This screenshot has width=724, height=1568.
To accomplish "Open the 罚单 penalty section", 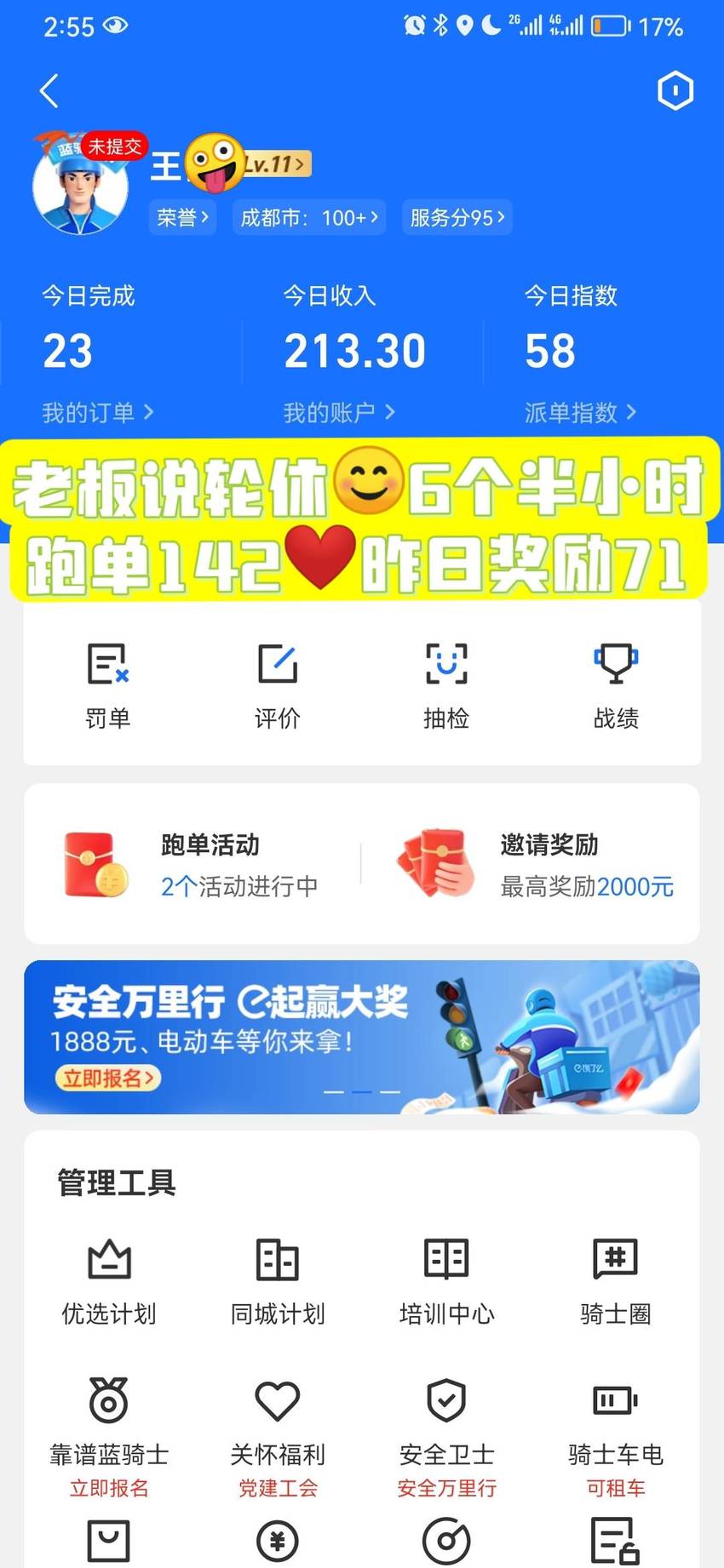I will click(x=108, y=686).
